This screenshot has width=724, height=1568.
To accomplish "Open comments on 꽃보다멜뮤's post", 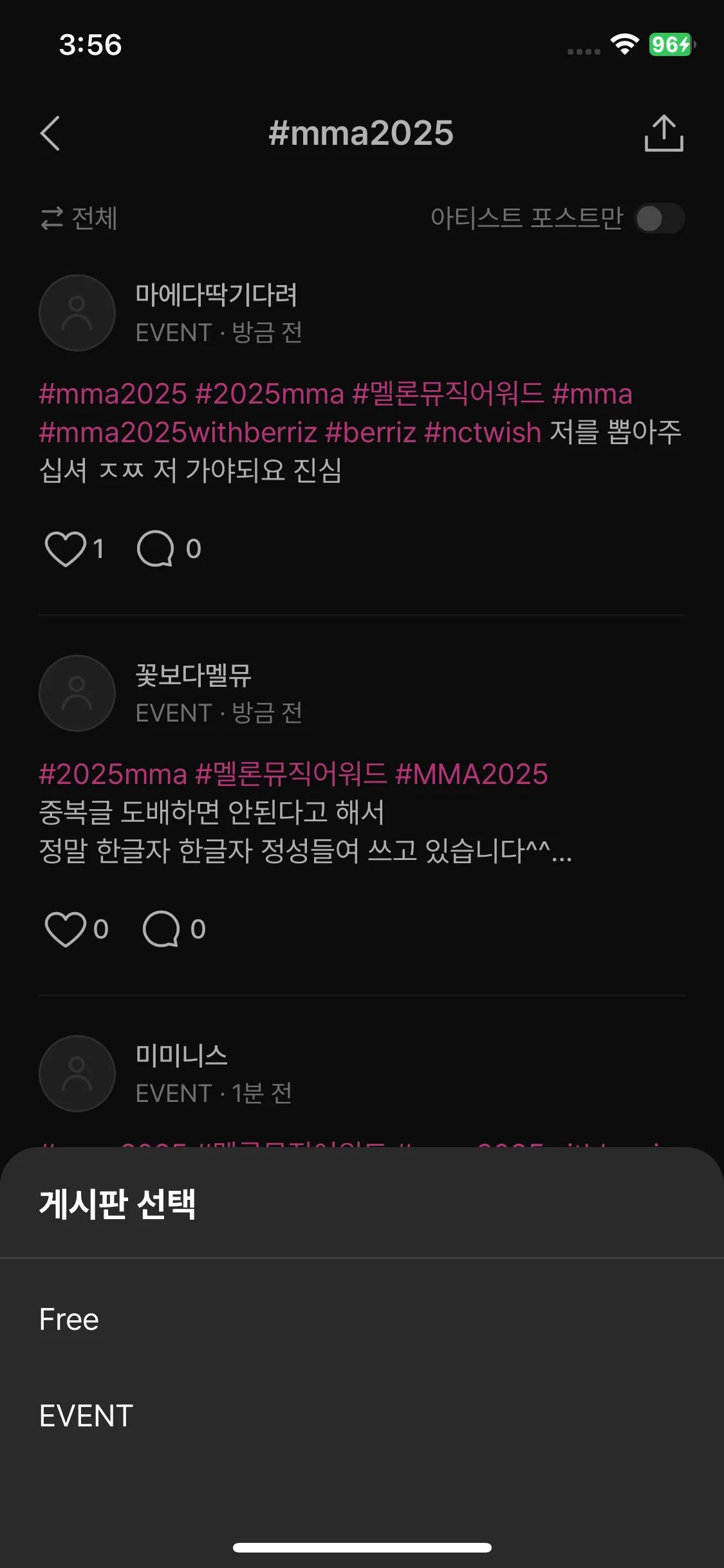I will (160, 929).
